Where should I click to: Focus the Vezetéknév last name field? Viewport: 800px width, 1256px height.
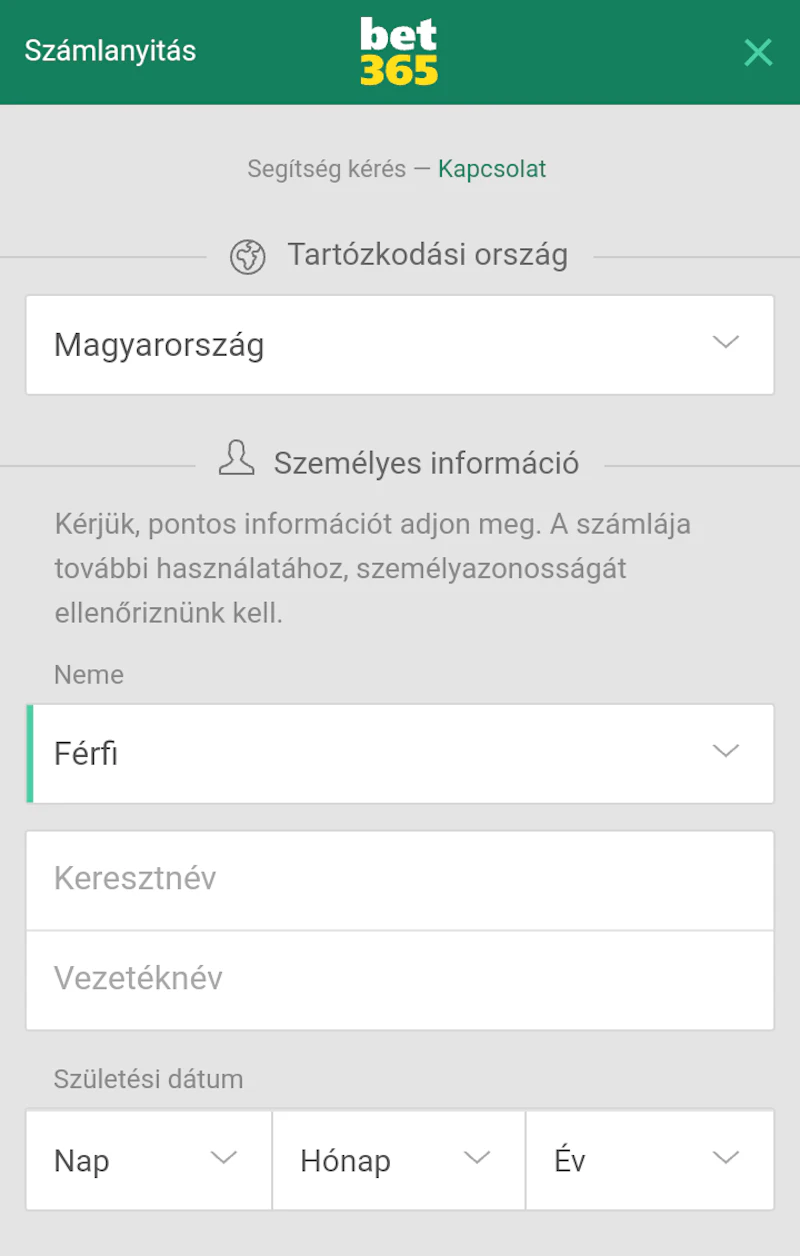point(400,979)
